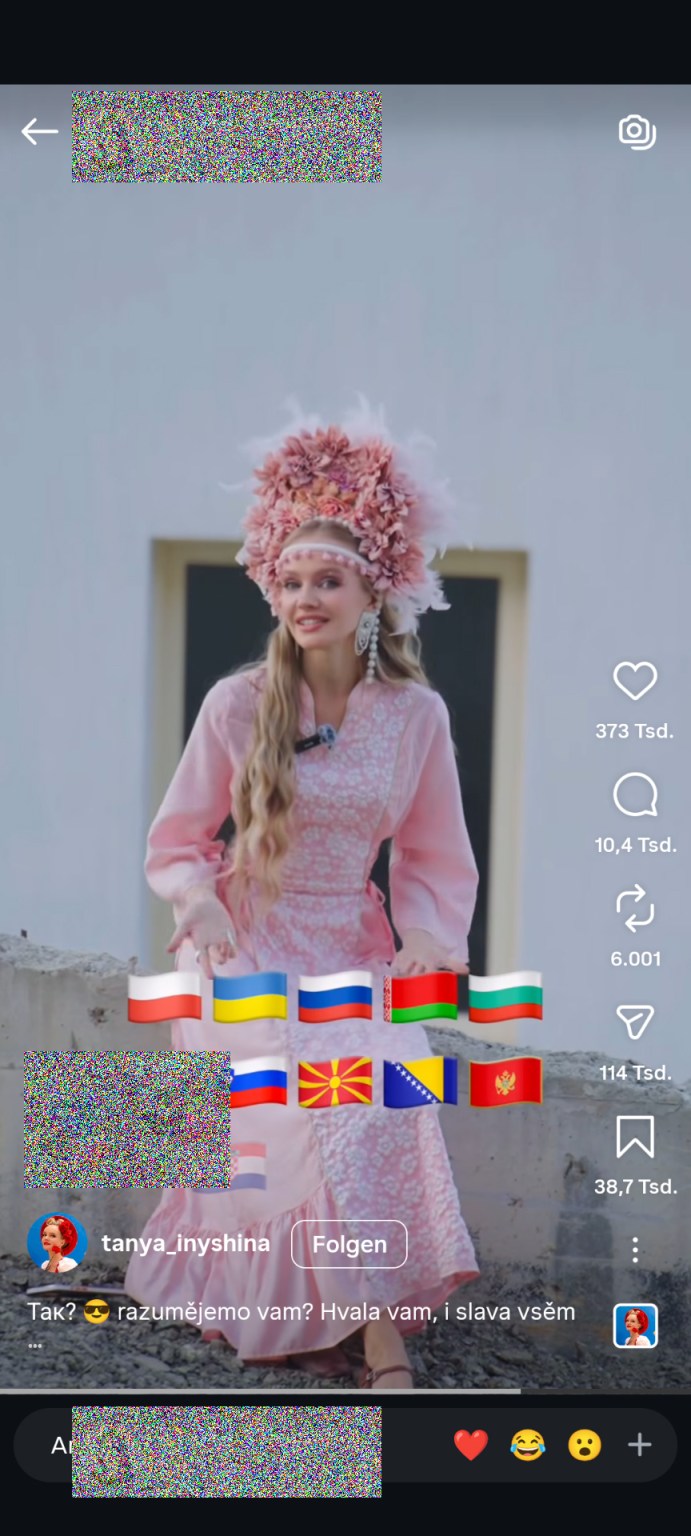React with the laughing emoji

tap(527, 1445)
